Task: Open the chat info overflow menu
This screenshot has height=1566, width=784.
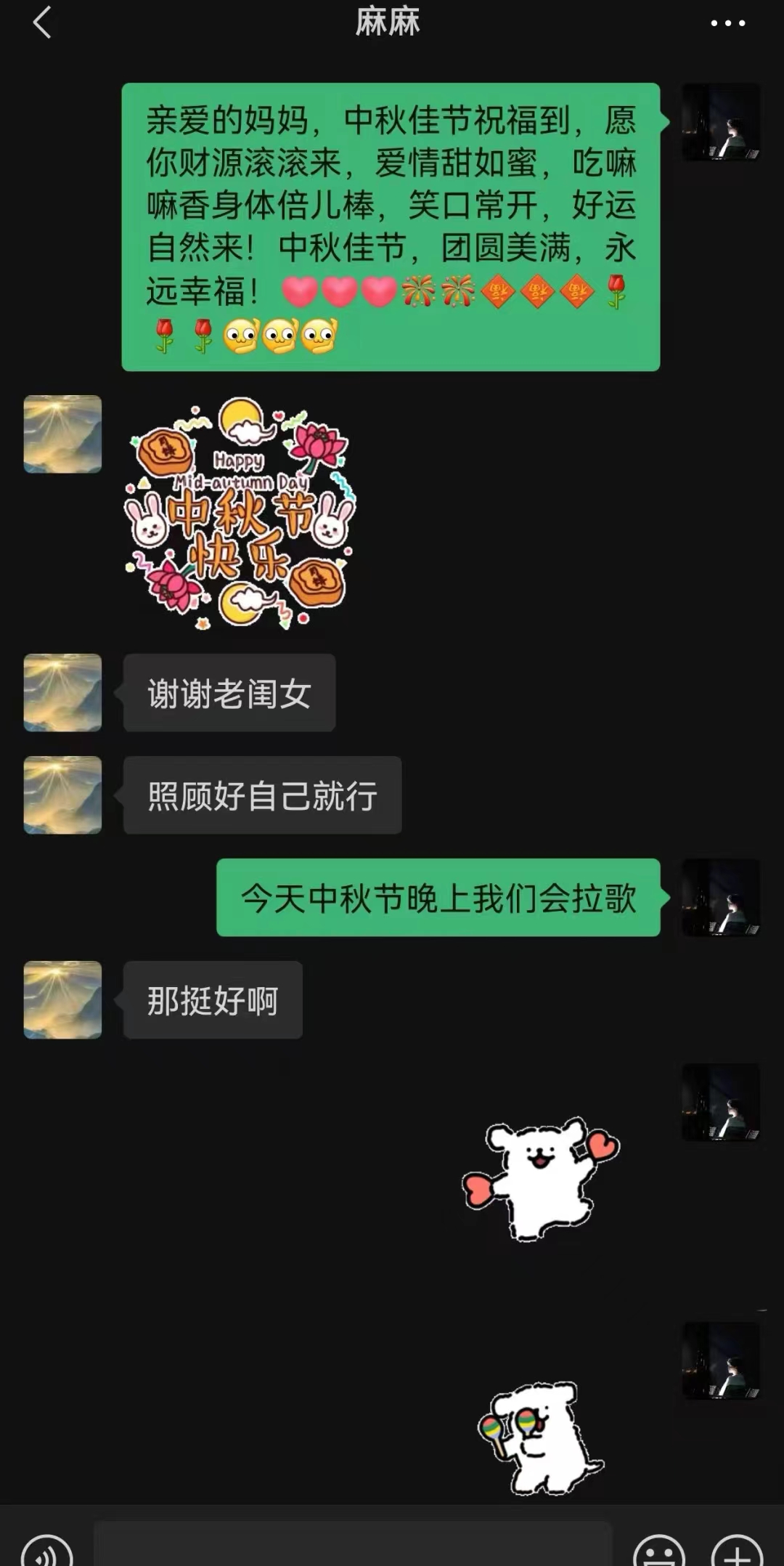Action: pos(727,23)
